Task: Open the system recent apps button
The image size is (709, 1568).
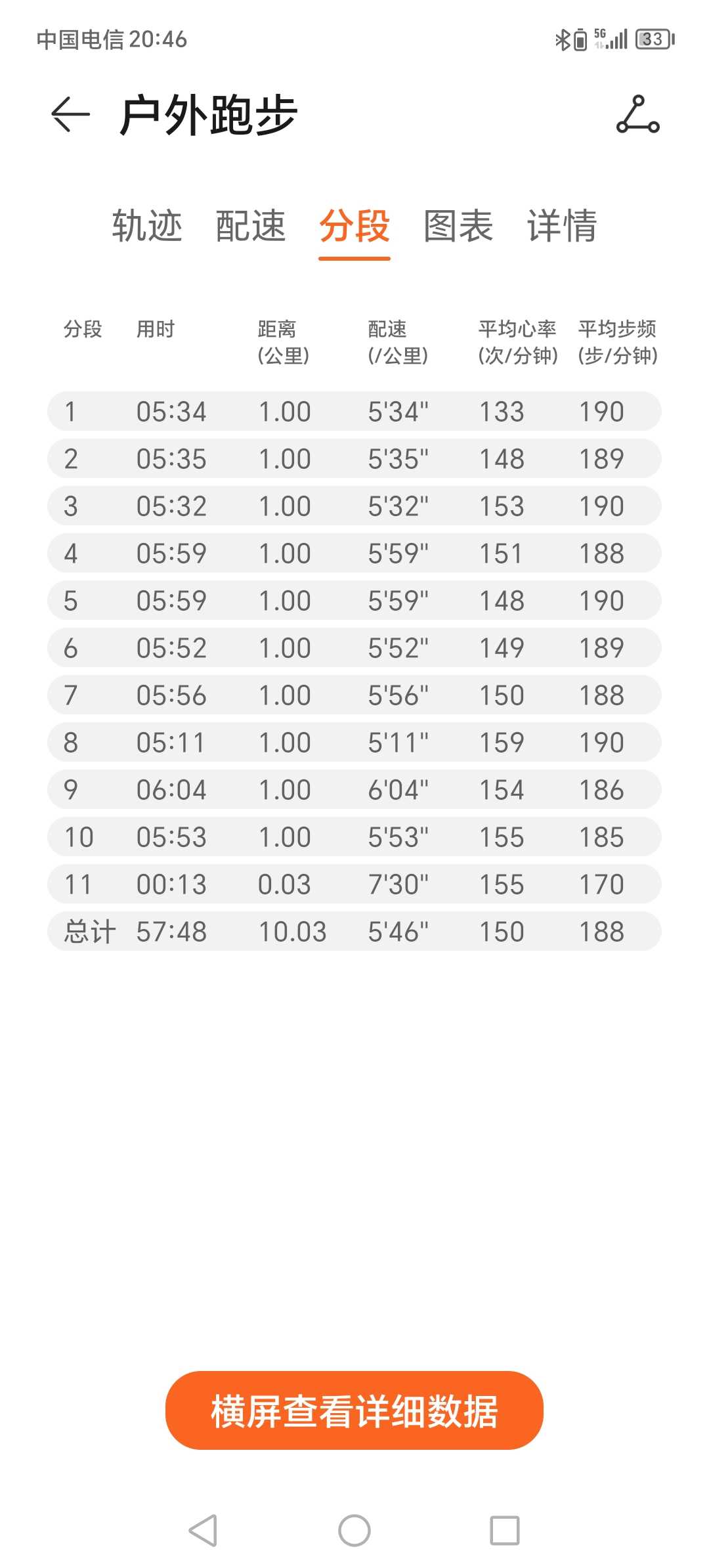Action: (x=505, y=1531)
